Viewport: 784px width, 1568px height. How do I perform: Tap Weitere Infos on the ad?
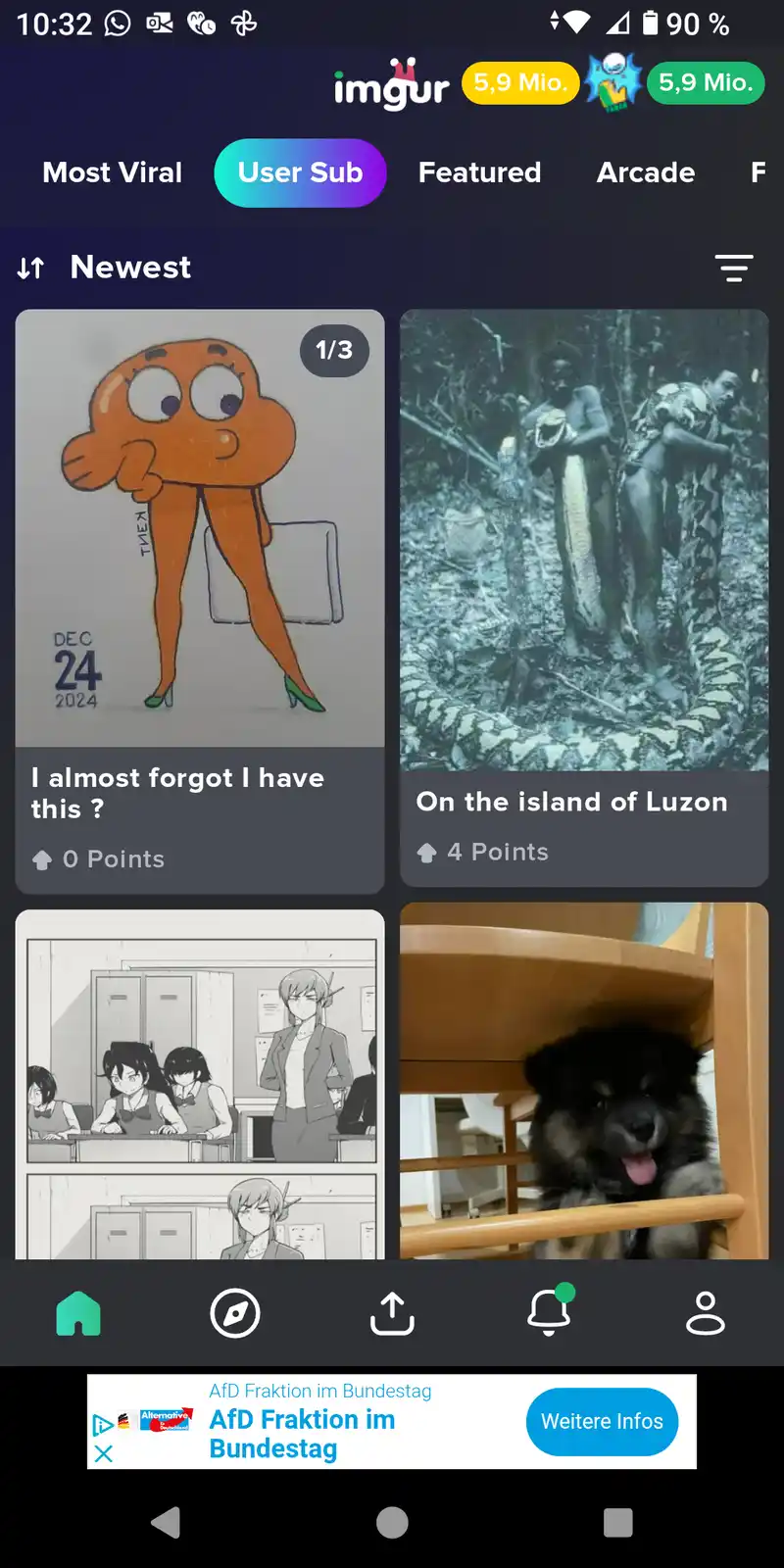point(602,1421)
